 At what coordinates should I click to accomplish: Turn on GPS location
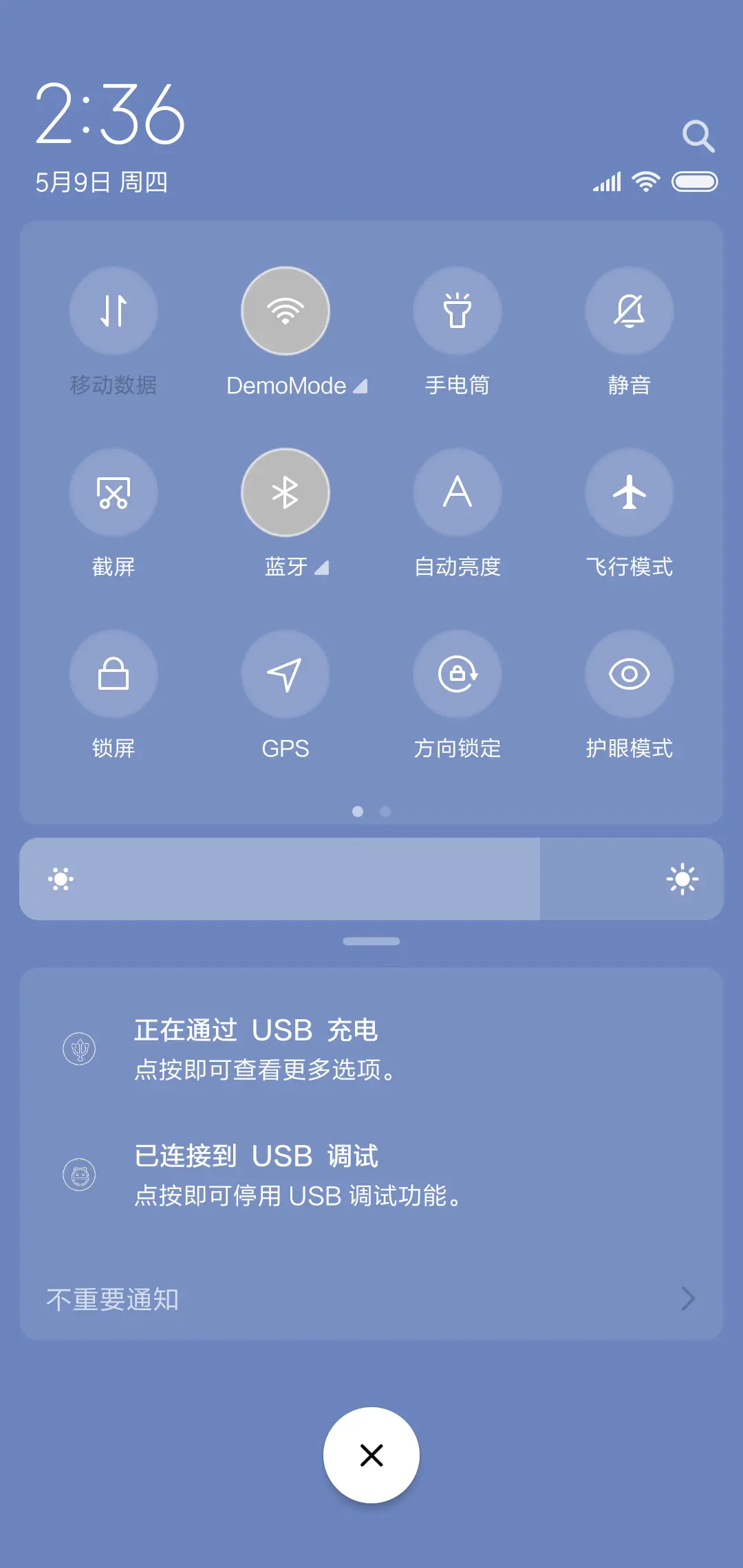pos(286,675)
